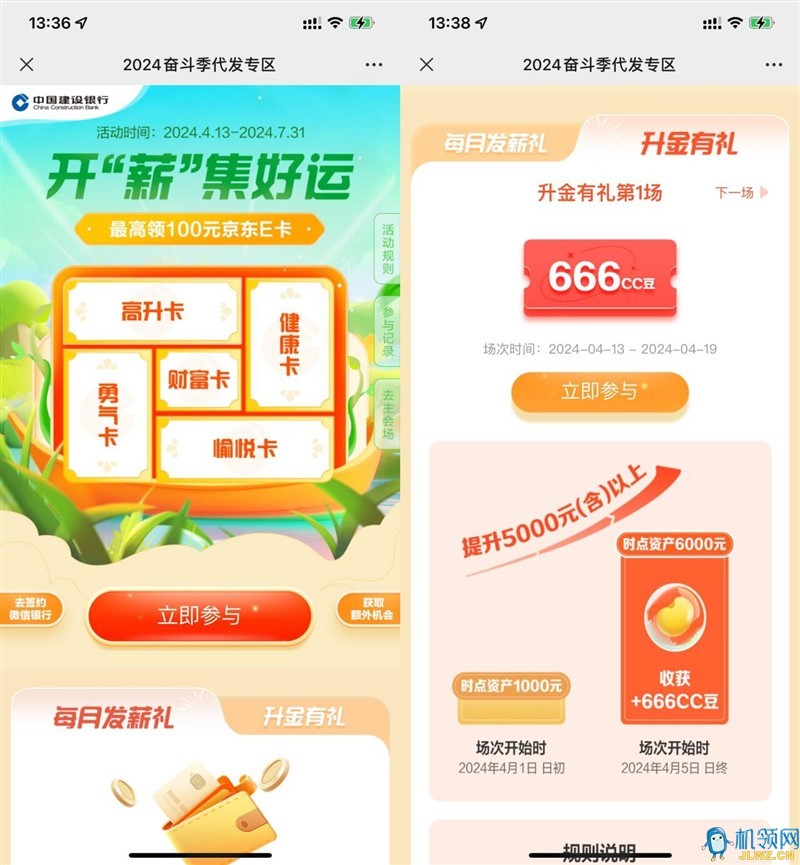Open overflow menu on the 升金有礼第1场 page
This screenshot has width=800, height=865.
pos(773,64)
